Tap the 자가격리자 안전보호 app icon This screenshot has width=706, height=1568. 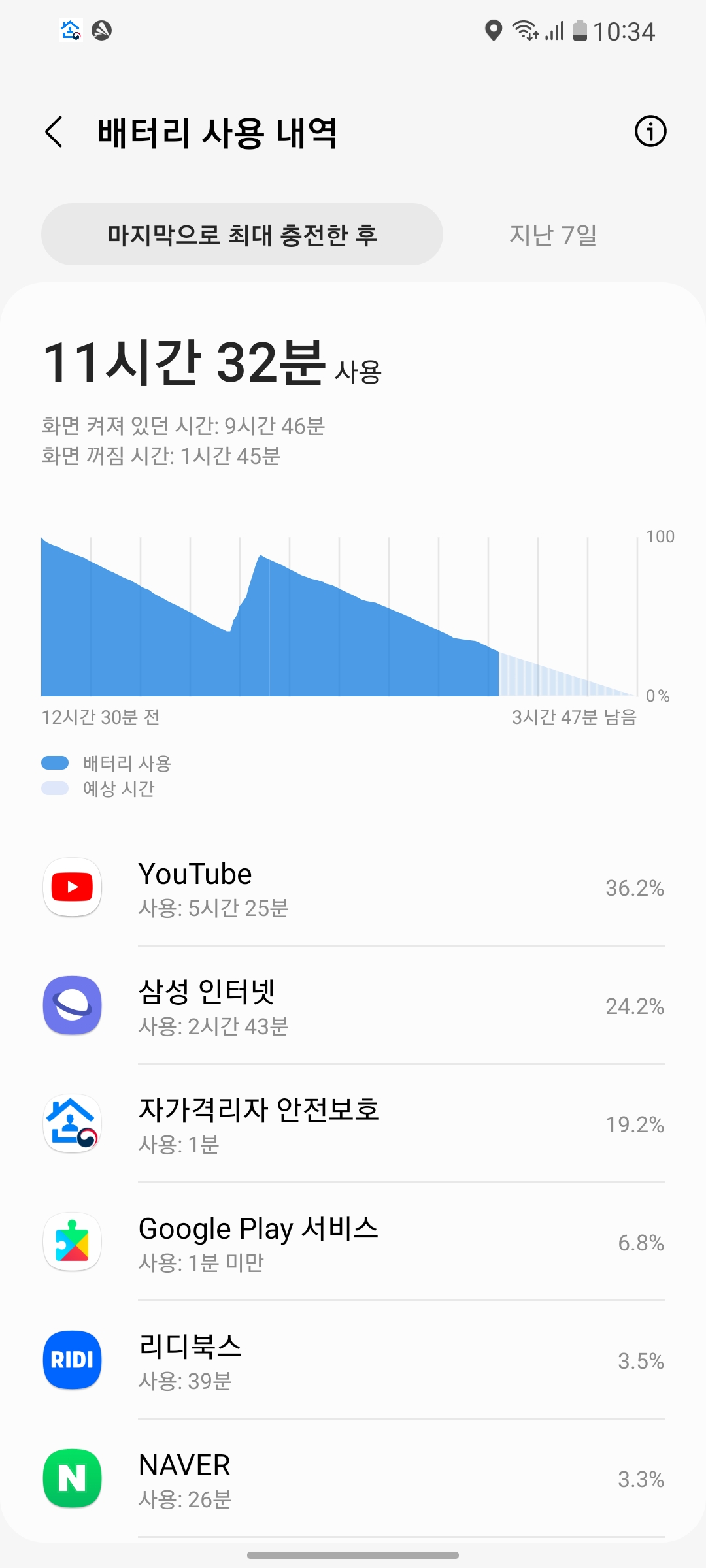click(71, 1124)
